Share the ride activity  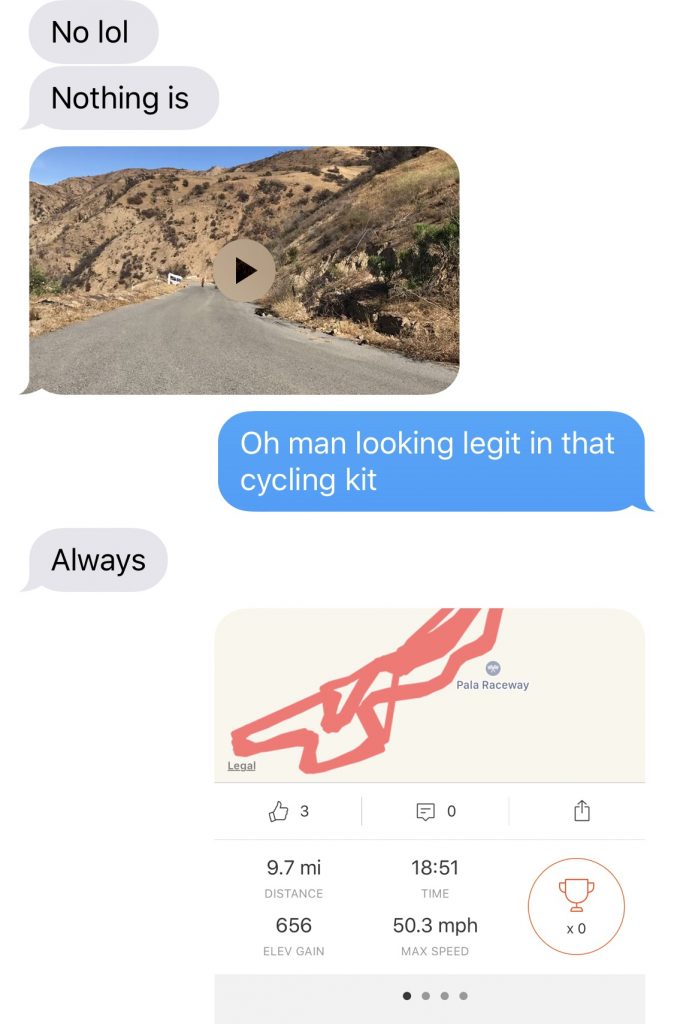[582, 811]
